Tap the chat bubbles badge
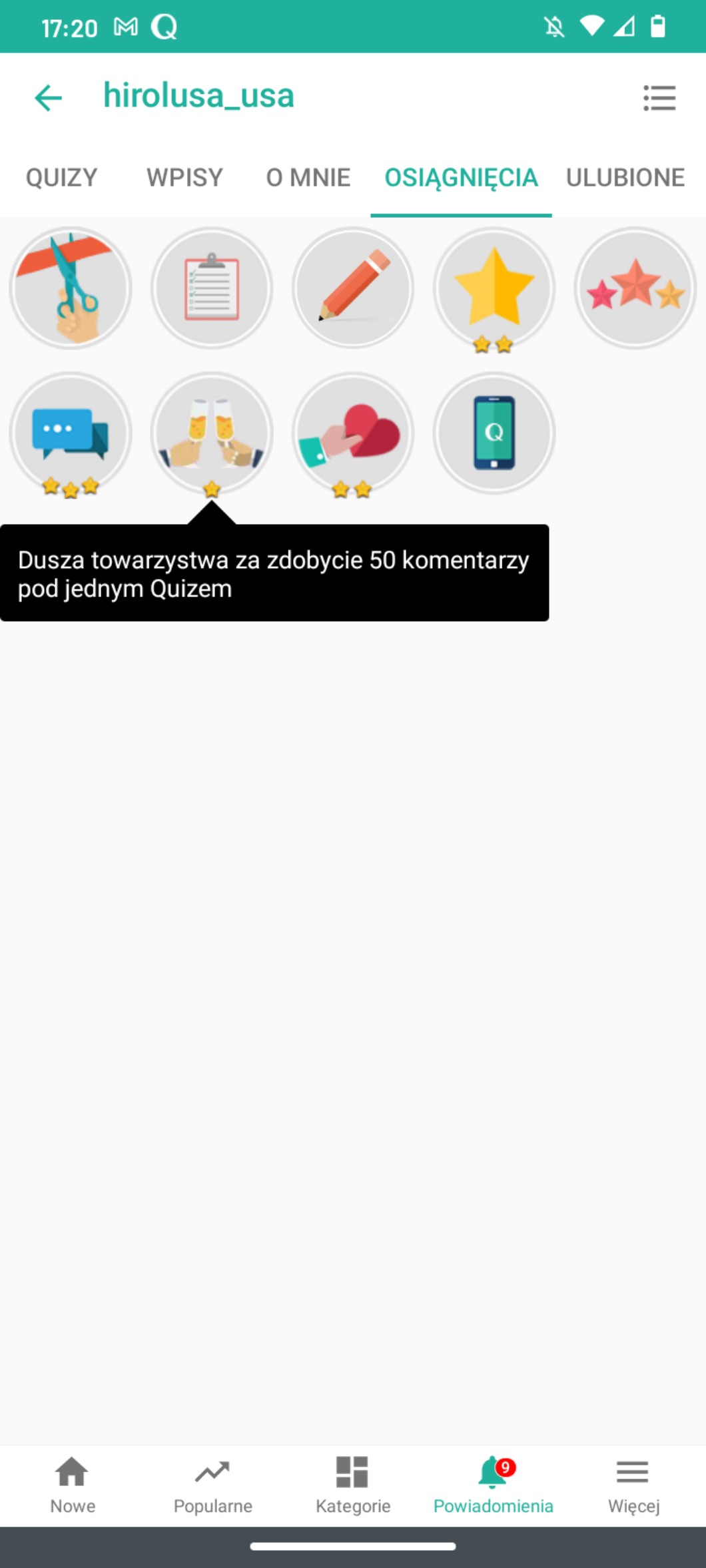The height and width of the screenshot is (1568, 706). coord(71,433)
